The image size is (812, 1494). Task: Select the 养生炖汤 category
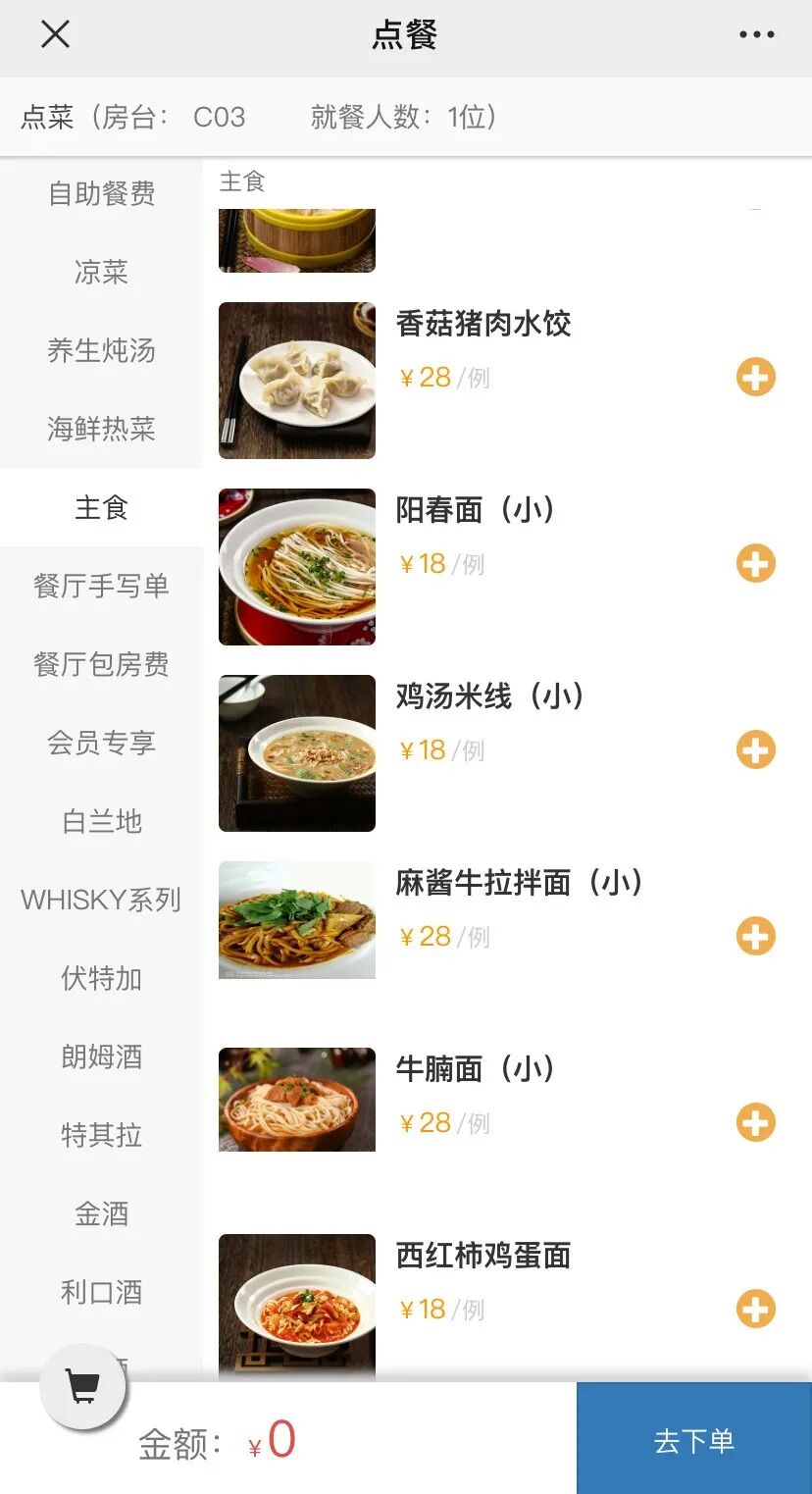point(102,350)
